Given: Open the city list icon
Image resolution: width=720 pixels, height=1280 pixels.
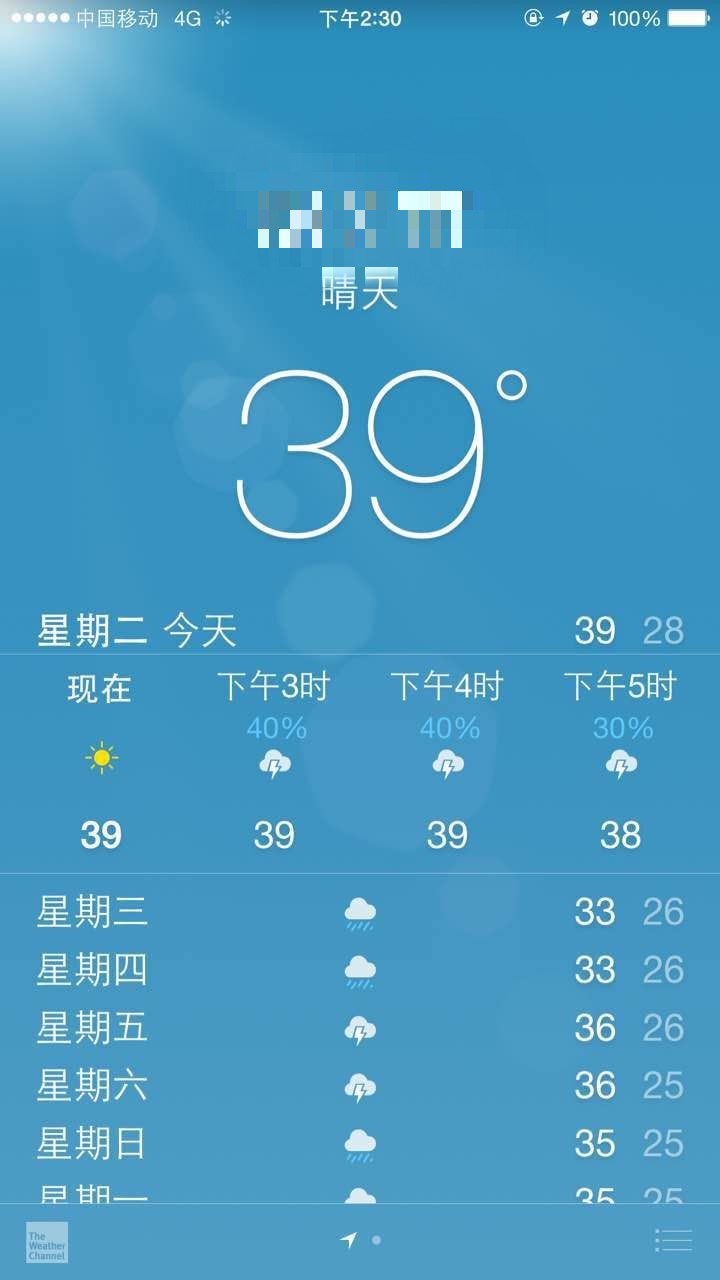Looking at the screenshot, I should pyautogui.click(x=673, y=1240).
